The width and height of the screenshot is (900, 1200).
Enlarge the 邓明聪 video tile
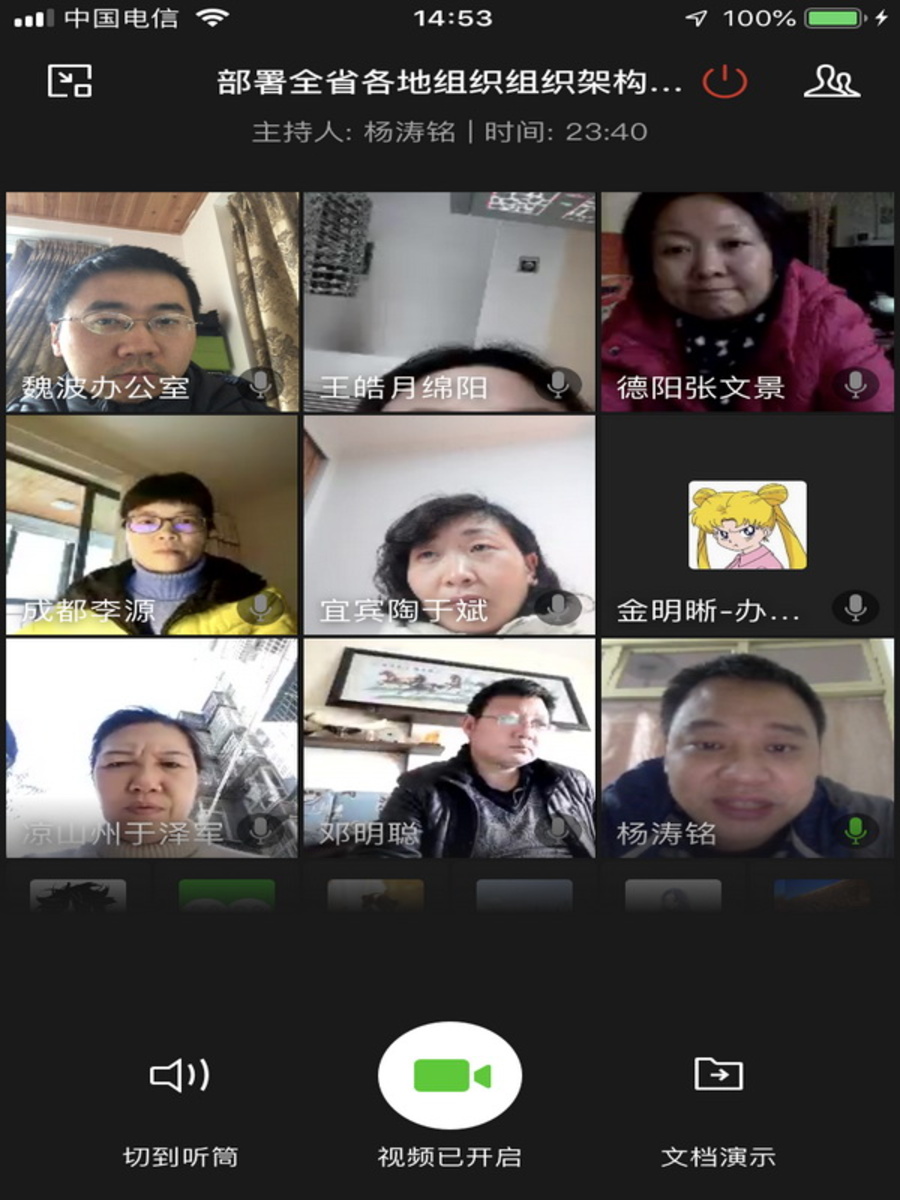pos(449,748)
